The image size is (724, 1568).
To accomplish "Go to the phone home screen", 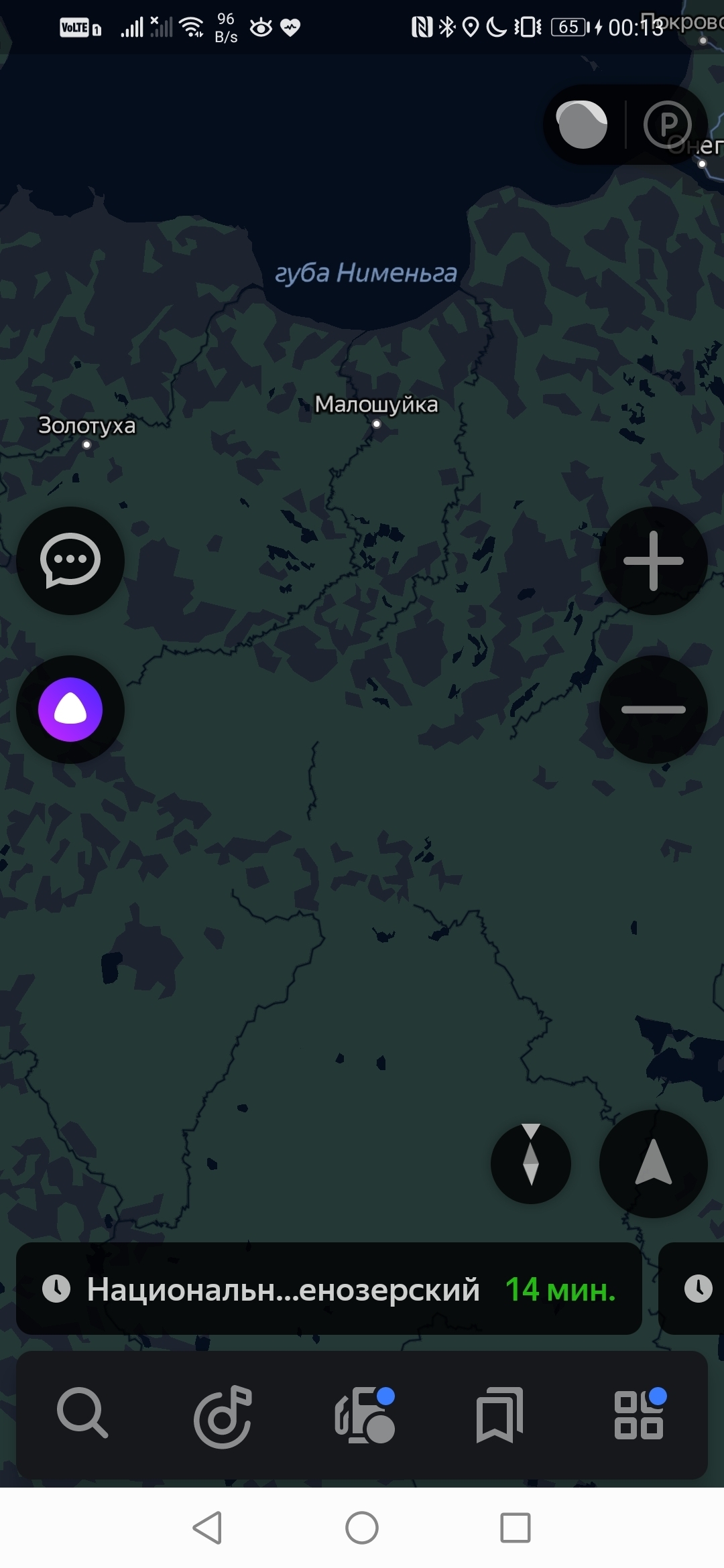I will click(362, 1528).
